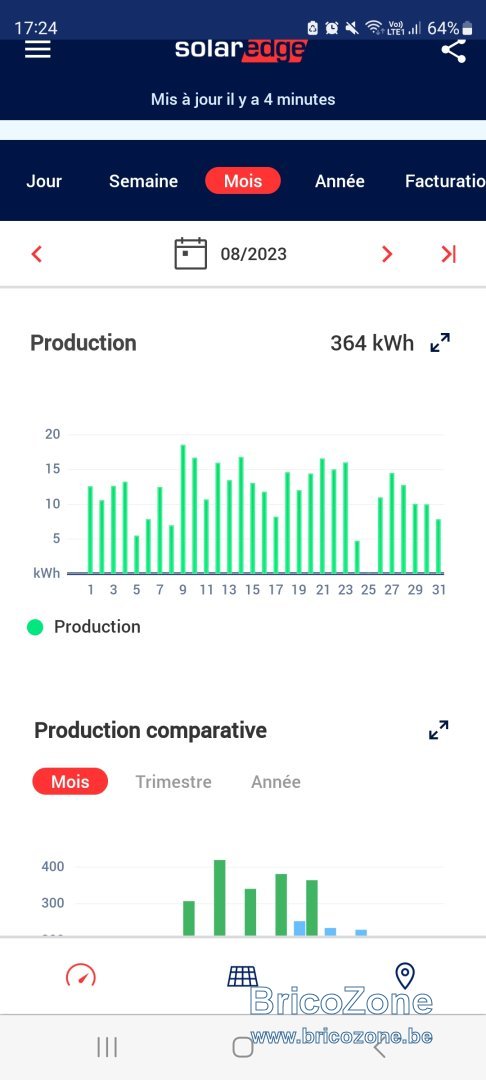Viewport: 486px width, 1080px height.
Task: Jump to the latest month
Action: 449,254
